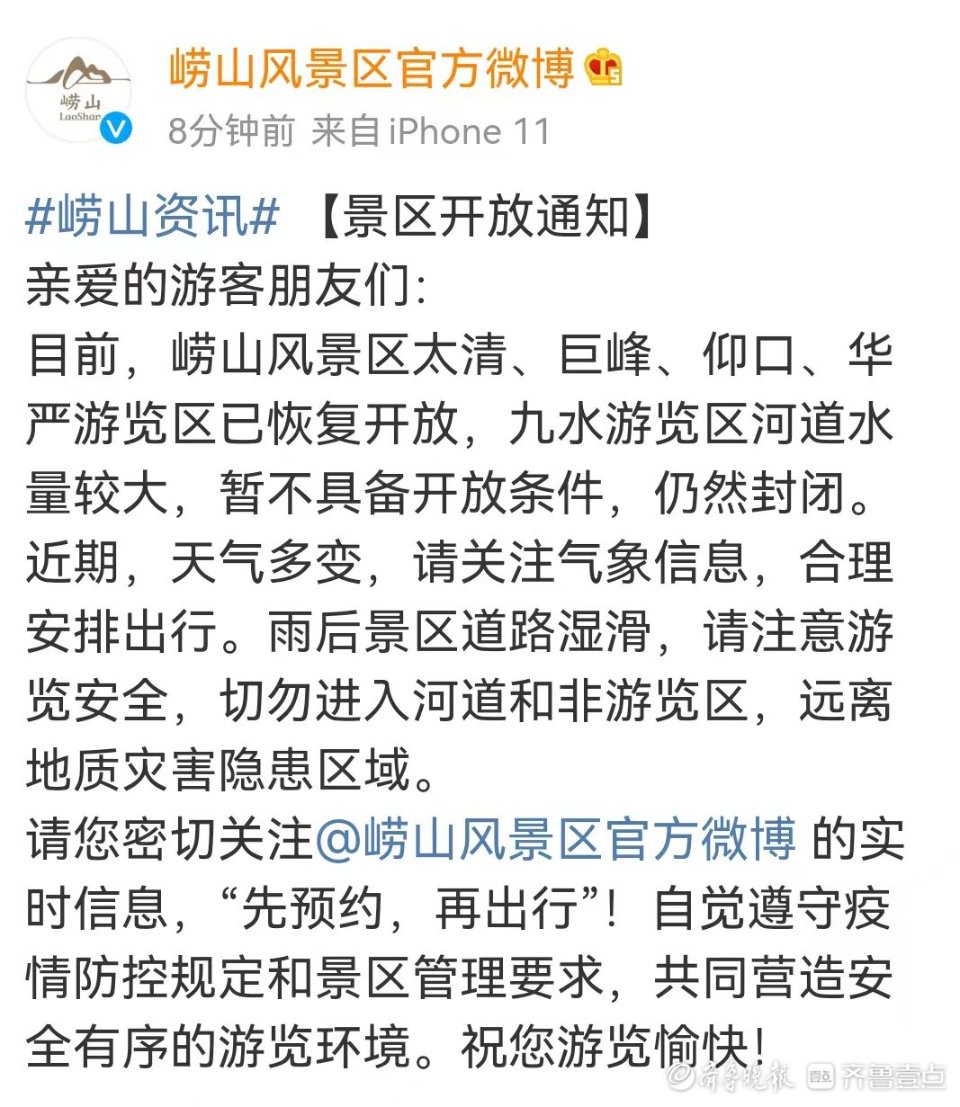The image size is (960, 1107).
Task: Open 崂山风景区官方微博 account name
Action: [371, 69]
